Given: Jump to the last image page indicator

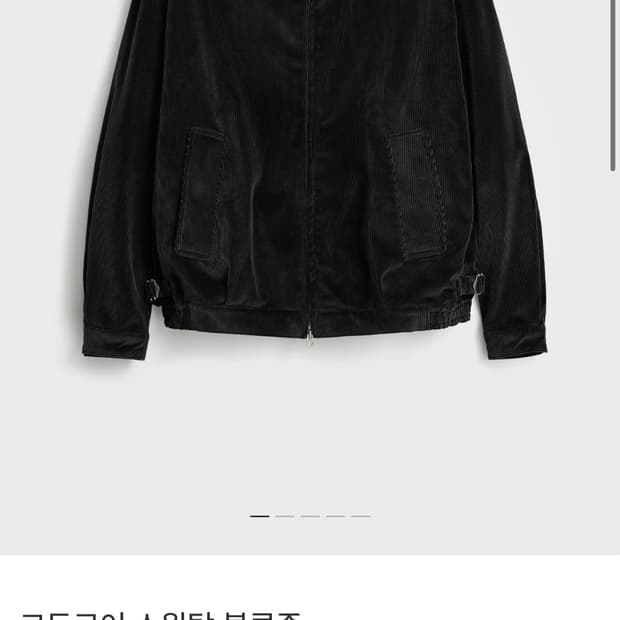Looking at the screenshot, I should (x=360, y=516).
